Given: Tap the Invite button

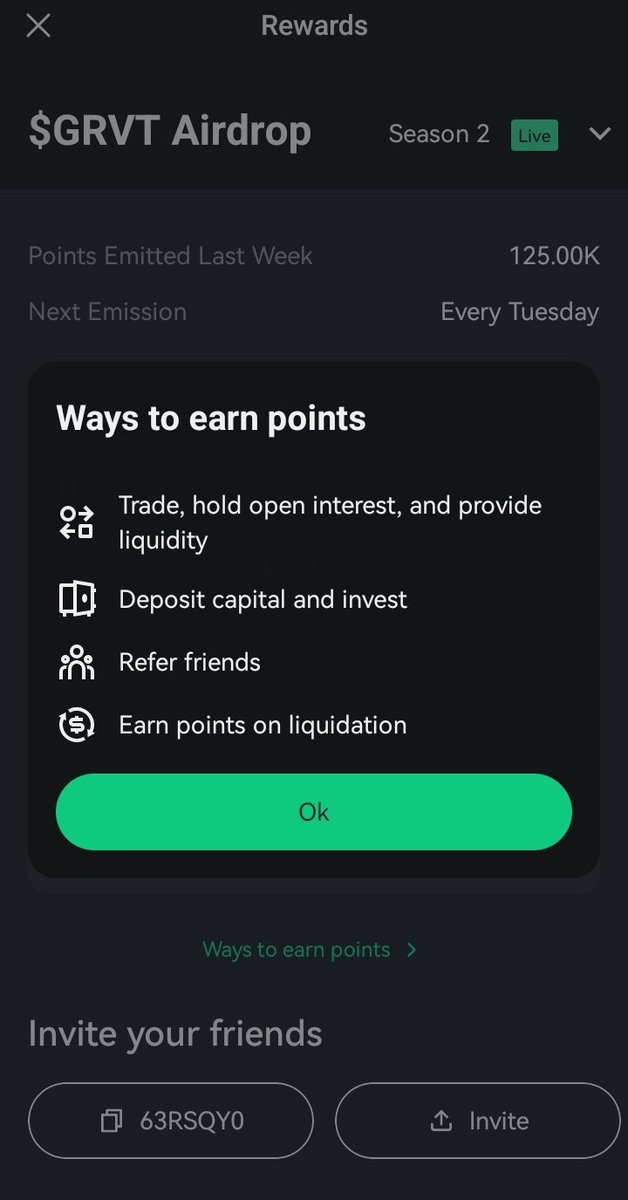Looking at the screenshot, I should [x=478, y=1121].
